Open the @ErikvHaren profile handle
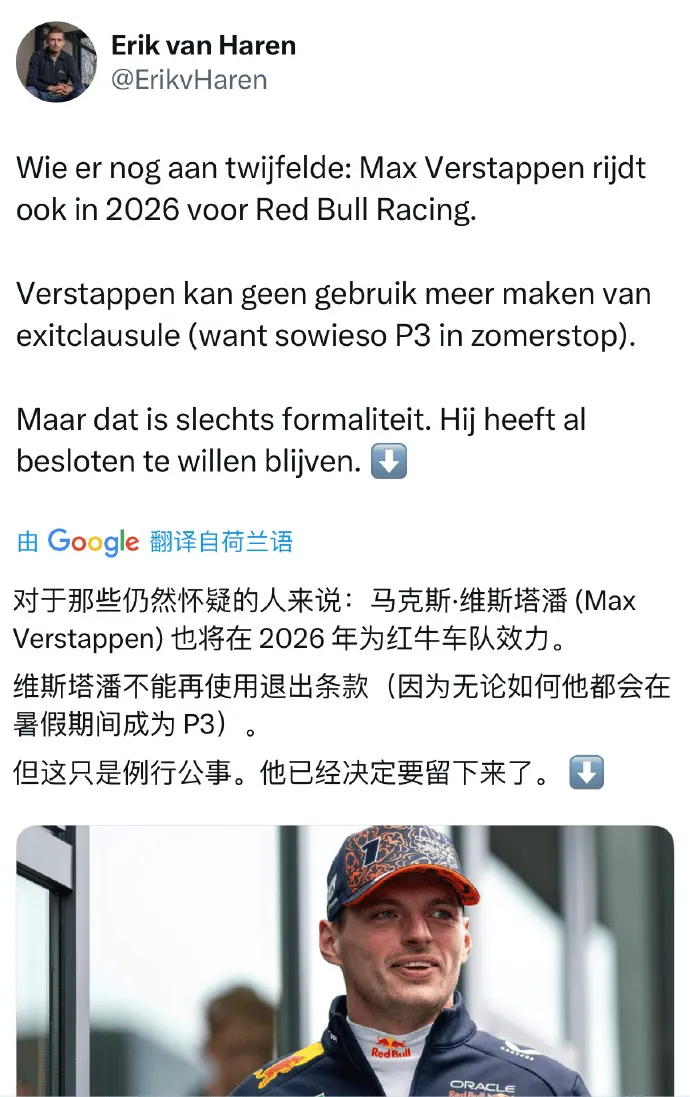 (189, 80)
